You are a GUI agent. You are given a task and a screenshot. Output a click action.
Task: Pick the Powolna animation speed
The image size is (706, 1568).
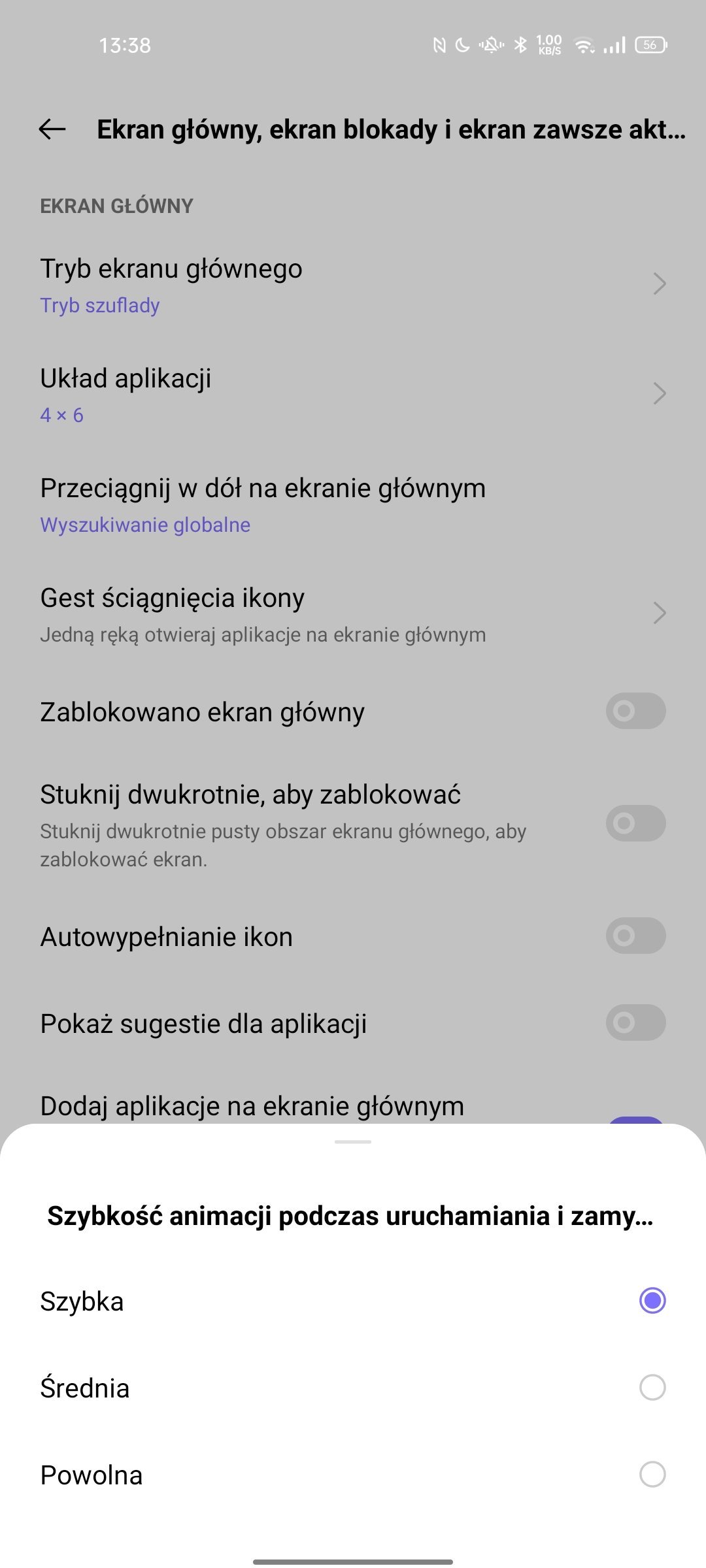tap(353, 1475)
